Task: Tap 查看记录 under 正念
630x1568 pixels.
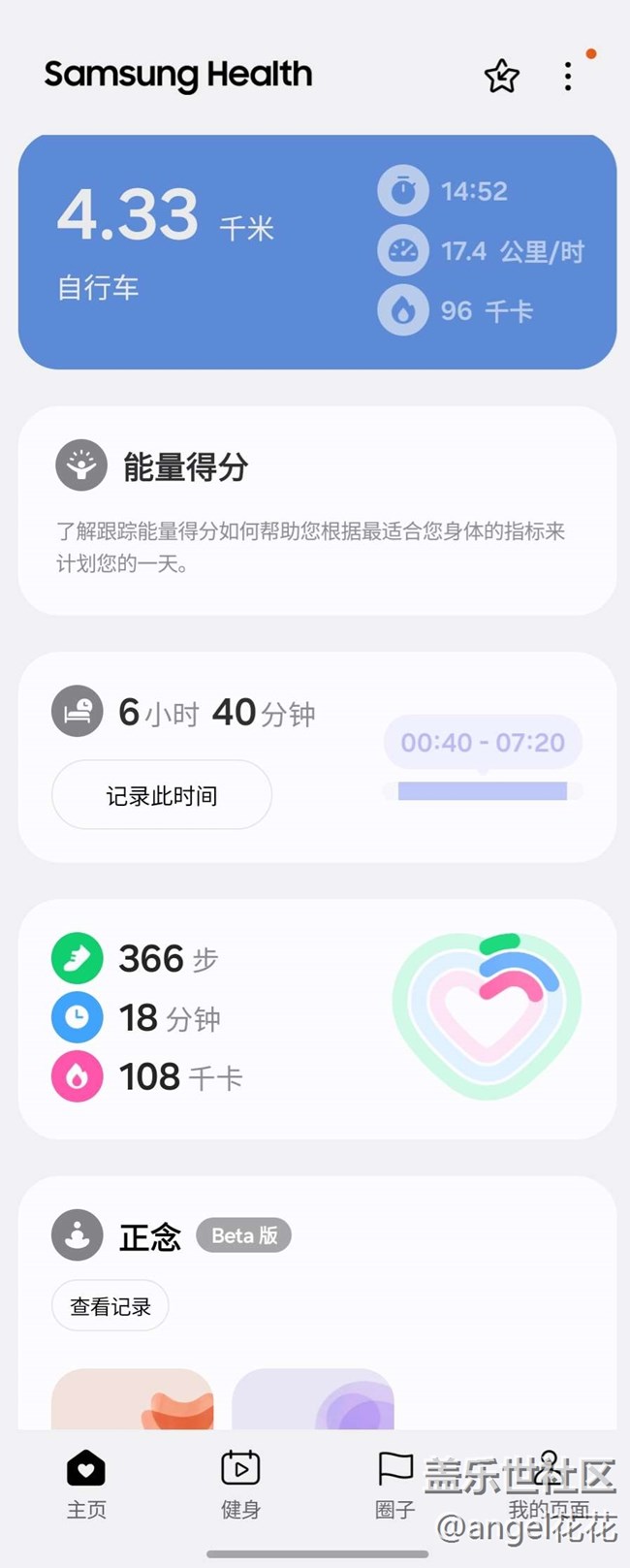Action: pos(110,1306)
